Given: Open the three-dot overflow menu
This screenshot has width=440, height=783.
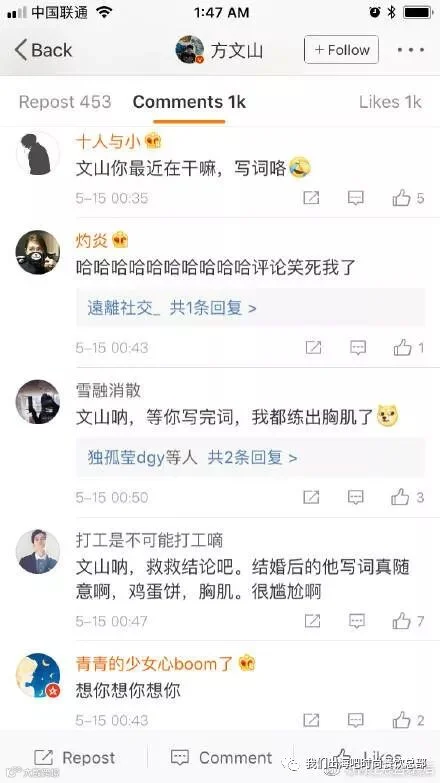Looking at the screenshot, I should pos(411,50).
